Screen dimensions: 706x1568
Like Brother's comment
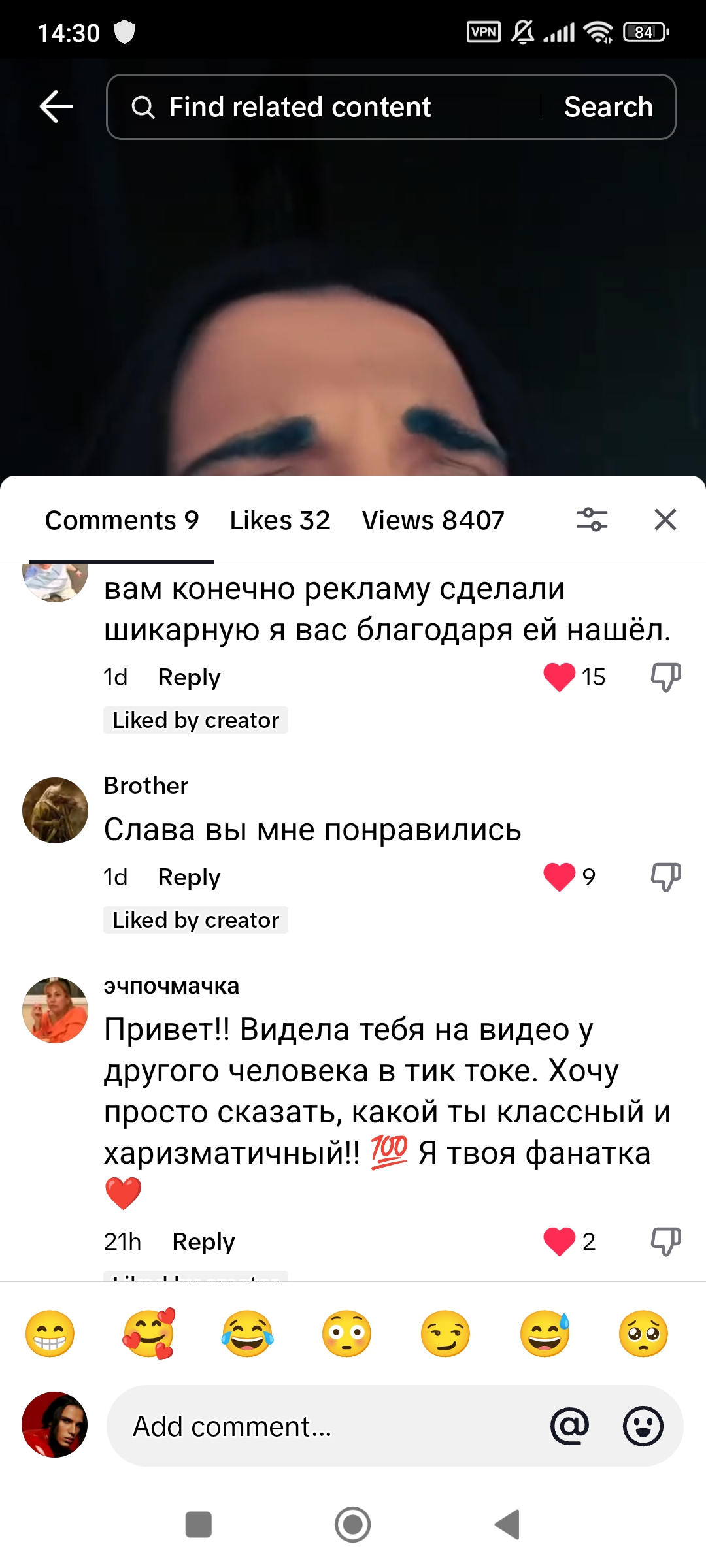tap(560, 877)
